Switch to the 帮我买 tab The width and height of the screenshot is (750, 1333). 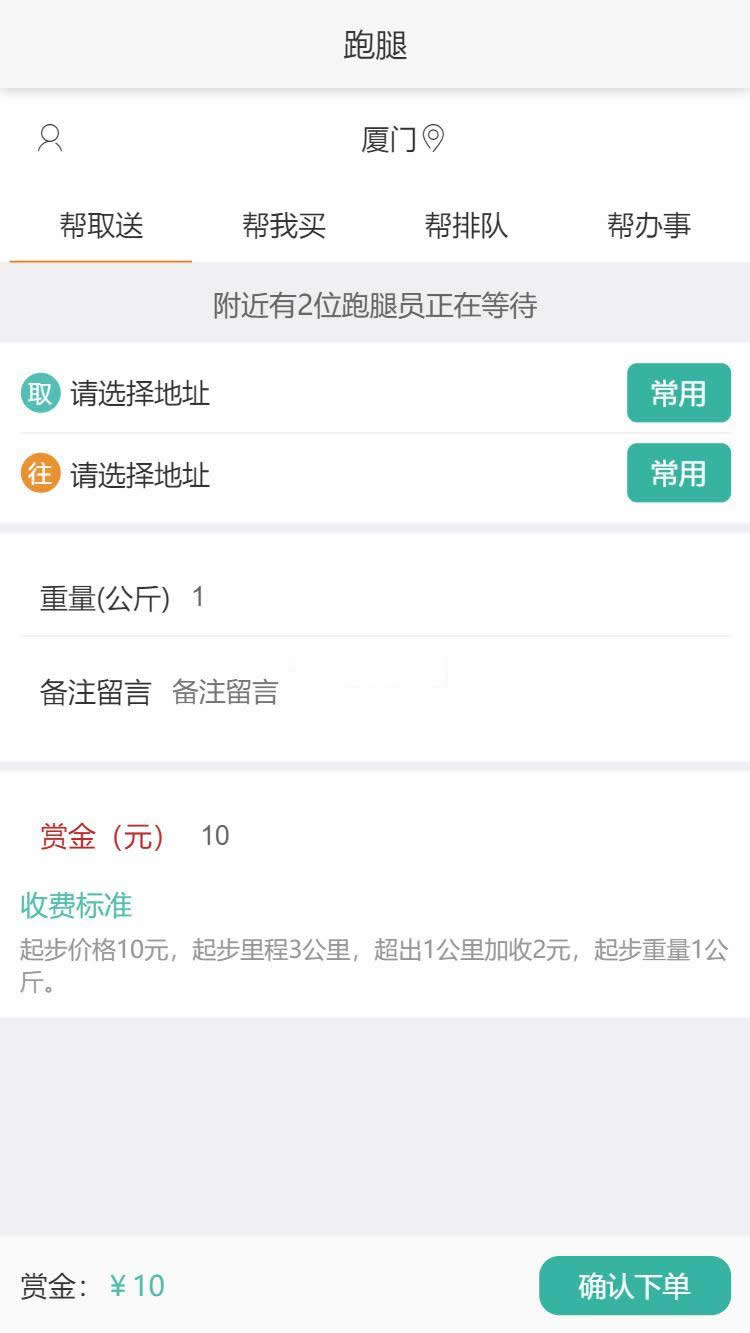(284, 225)
